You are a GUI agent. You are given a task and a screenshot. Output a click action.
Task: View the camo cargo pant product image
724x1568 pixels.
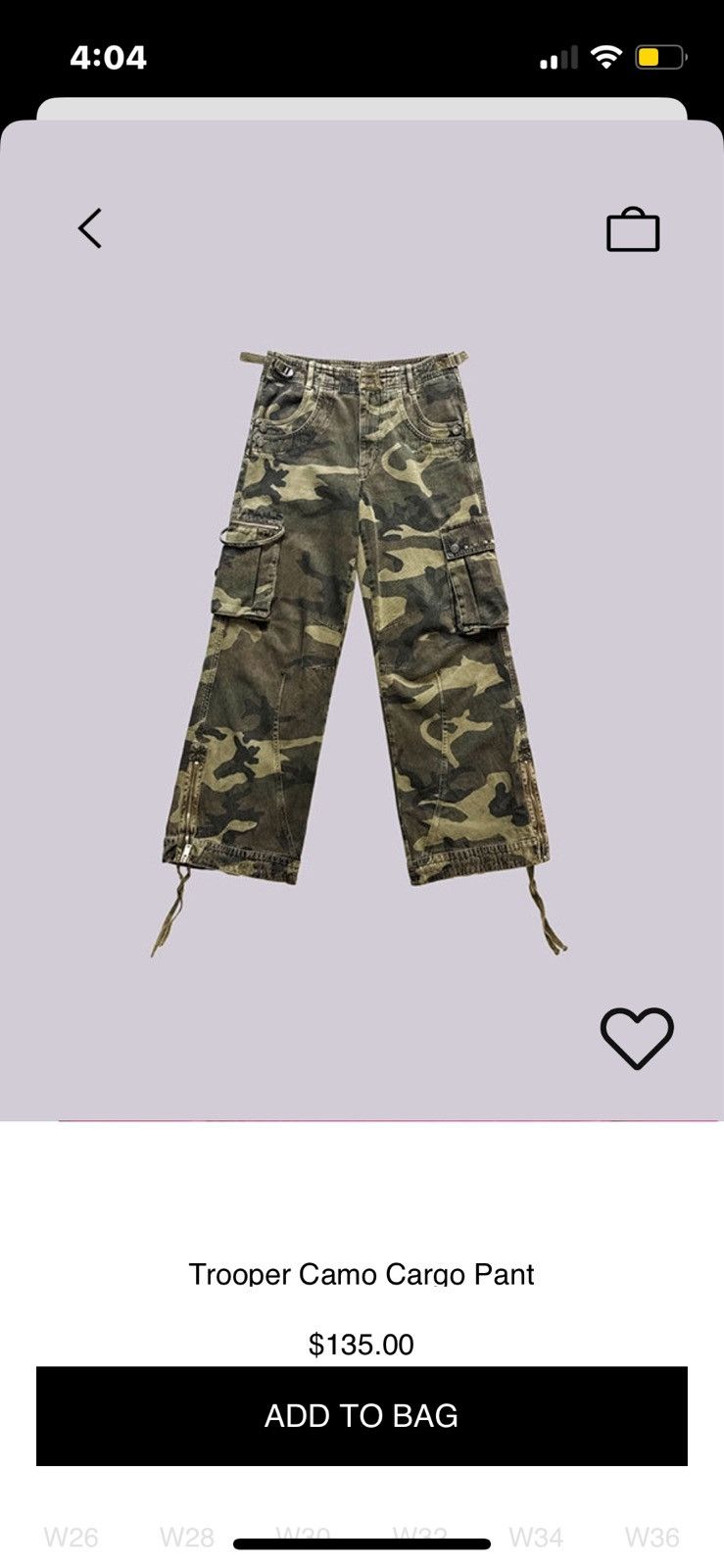[361, 651]
